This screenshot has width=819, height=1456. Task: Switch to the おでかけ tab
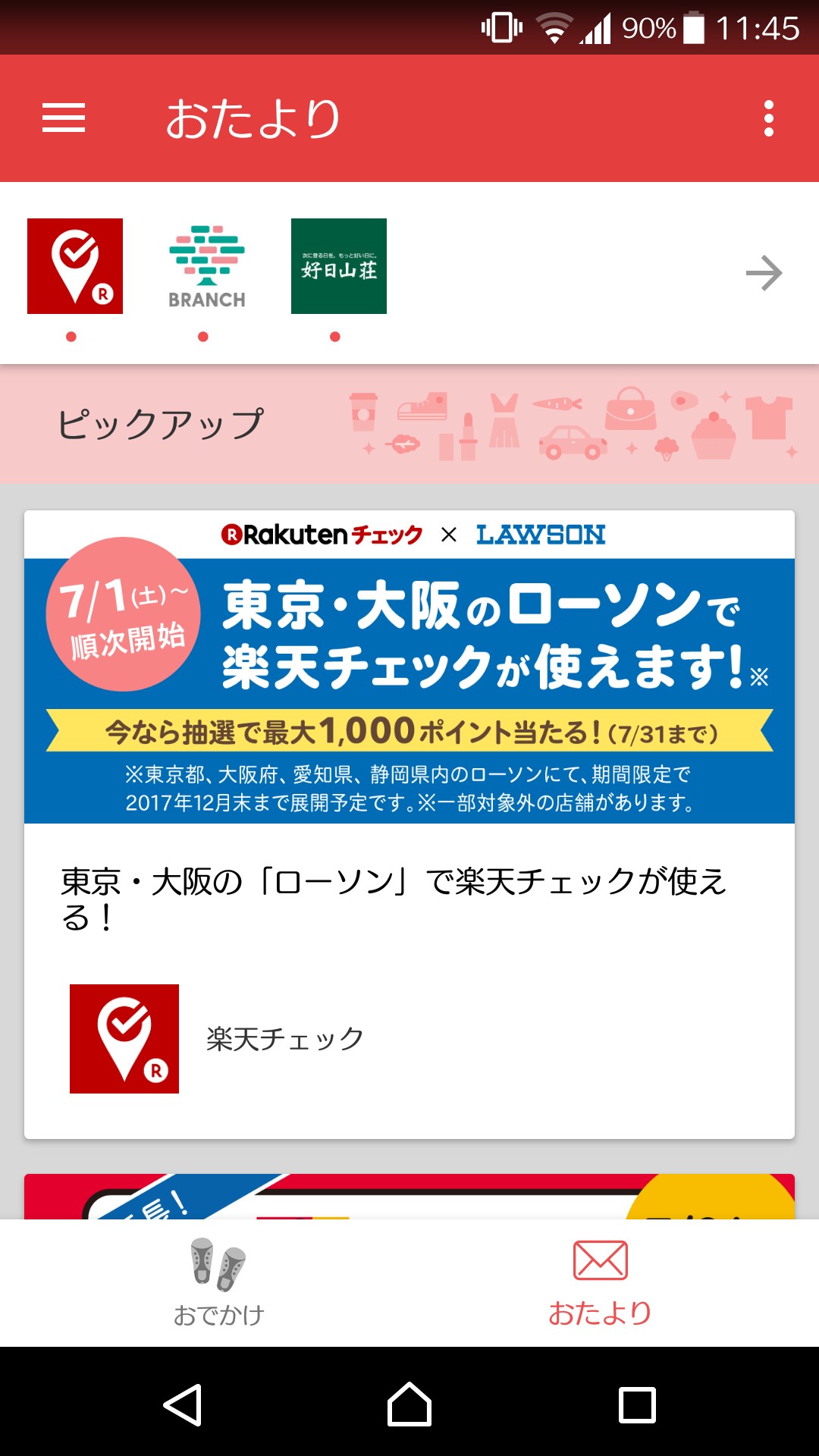click(218, 1283)
